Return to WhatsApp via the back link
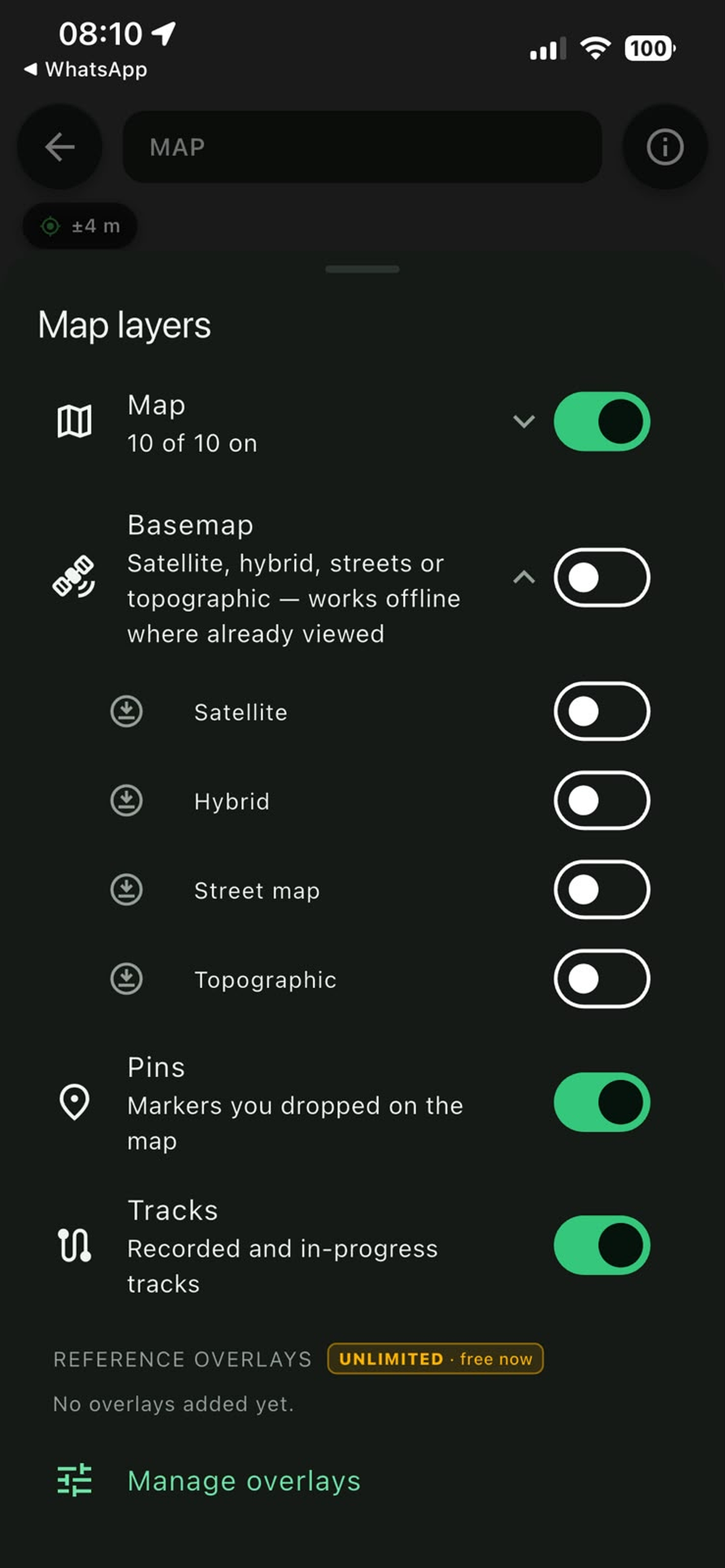The image size is (725, 1568). 85,69
